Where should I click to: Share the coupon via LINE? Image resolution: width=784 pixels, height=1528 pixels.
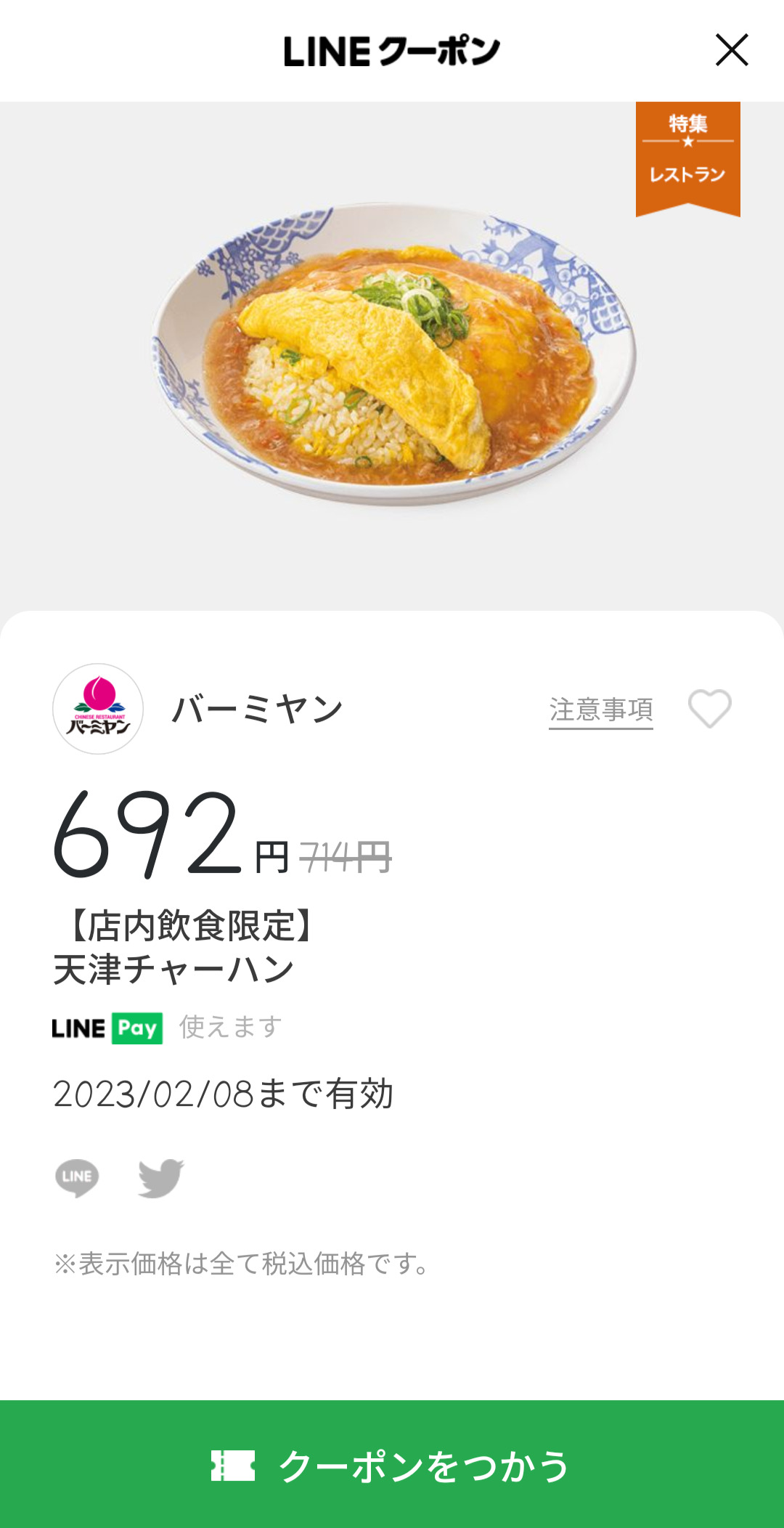77,1177
